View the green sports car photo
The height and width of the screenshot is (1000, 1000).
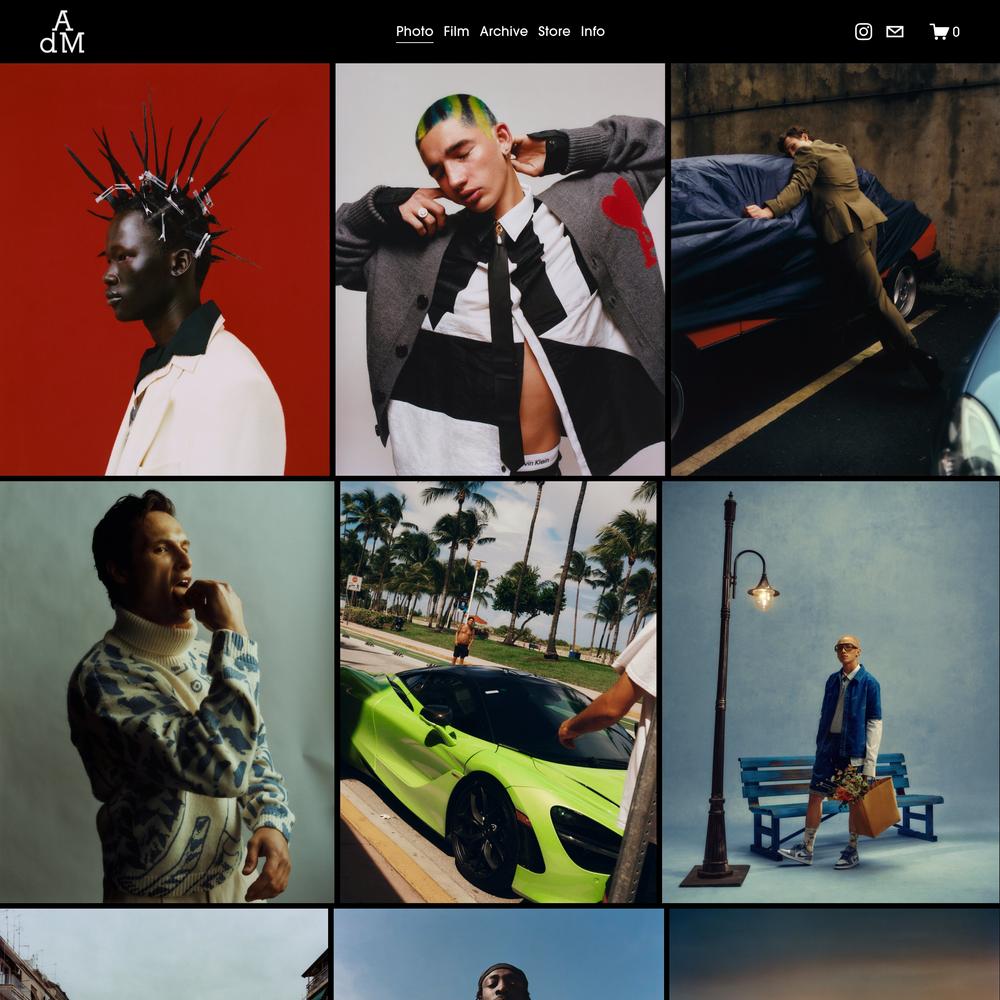click(x=498, y=692)
